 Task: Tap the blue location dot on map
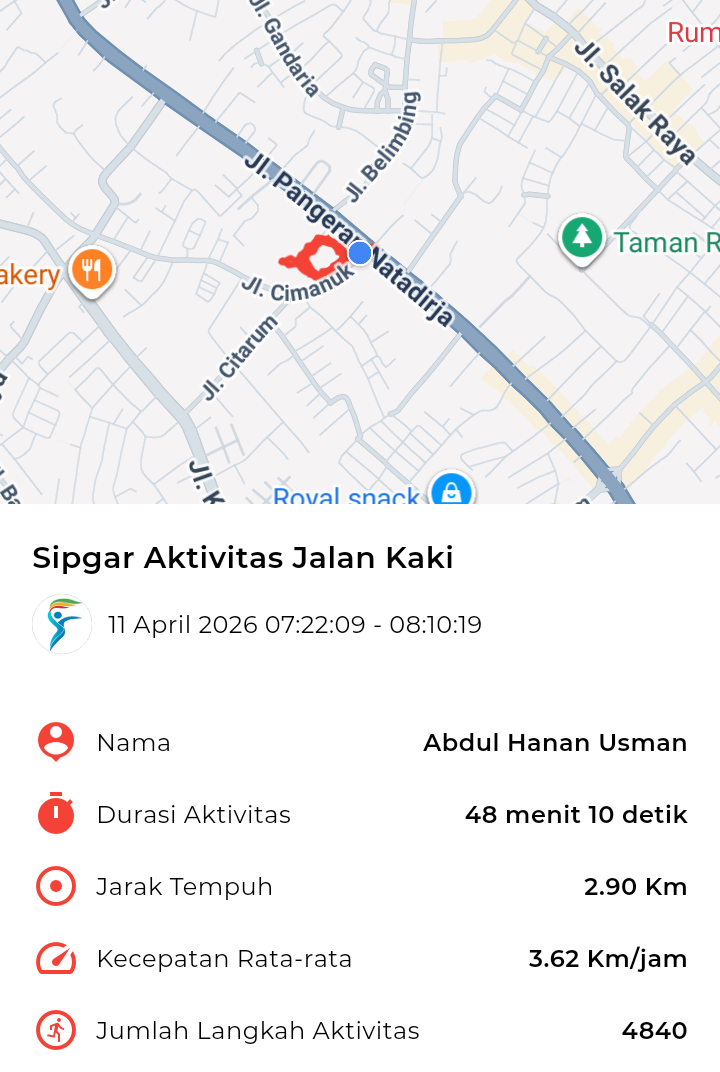360,253
